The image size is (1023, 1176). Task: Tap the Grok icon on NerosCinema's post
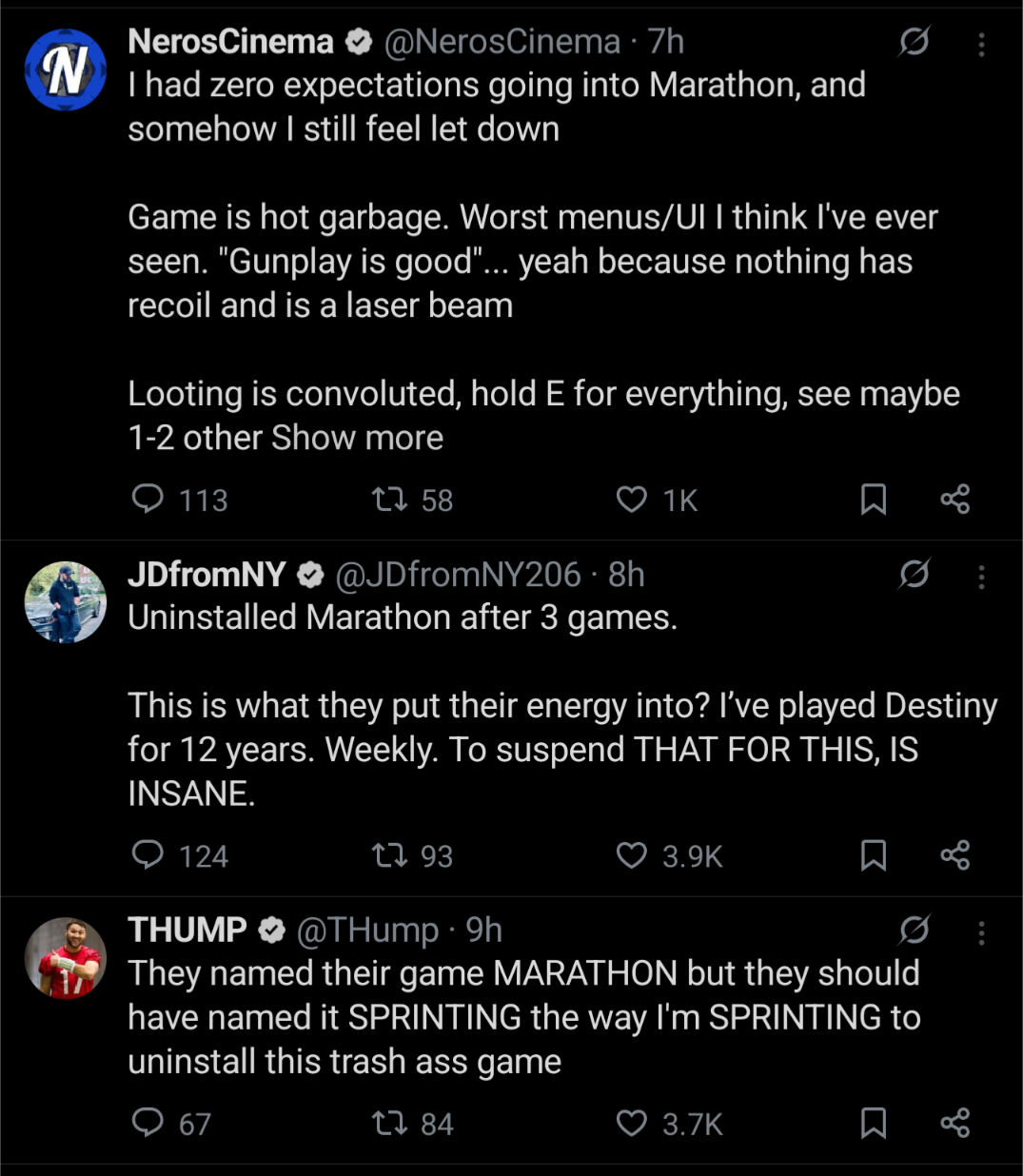[914, 42]
